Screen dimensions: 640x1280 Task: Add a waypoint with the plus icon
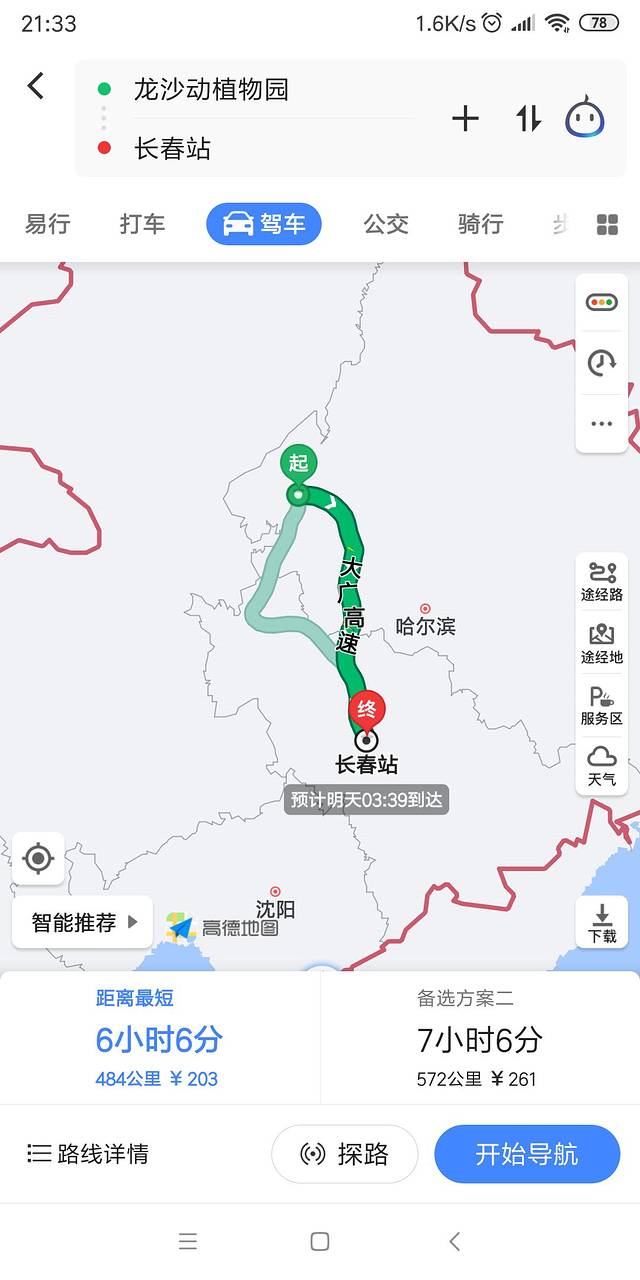pyautogui.click(x=465, y=119)
